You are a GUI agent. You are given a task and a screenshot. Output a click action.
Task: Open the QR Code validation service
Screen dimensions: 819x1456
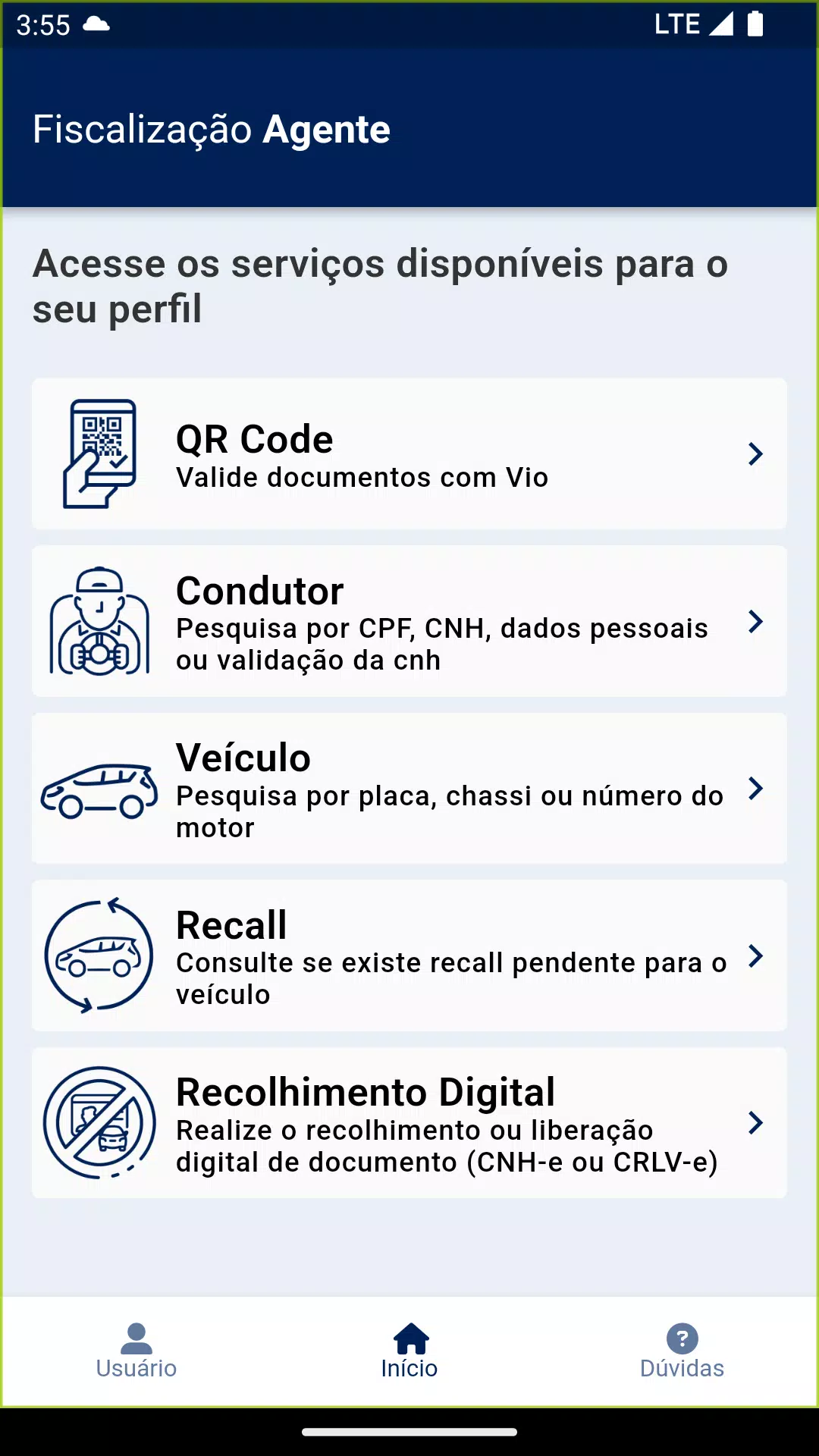click(409, 453)
